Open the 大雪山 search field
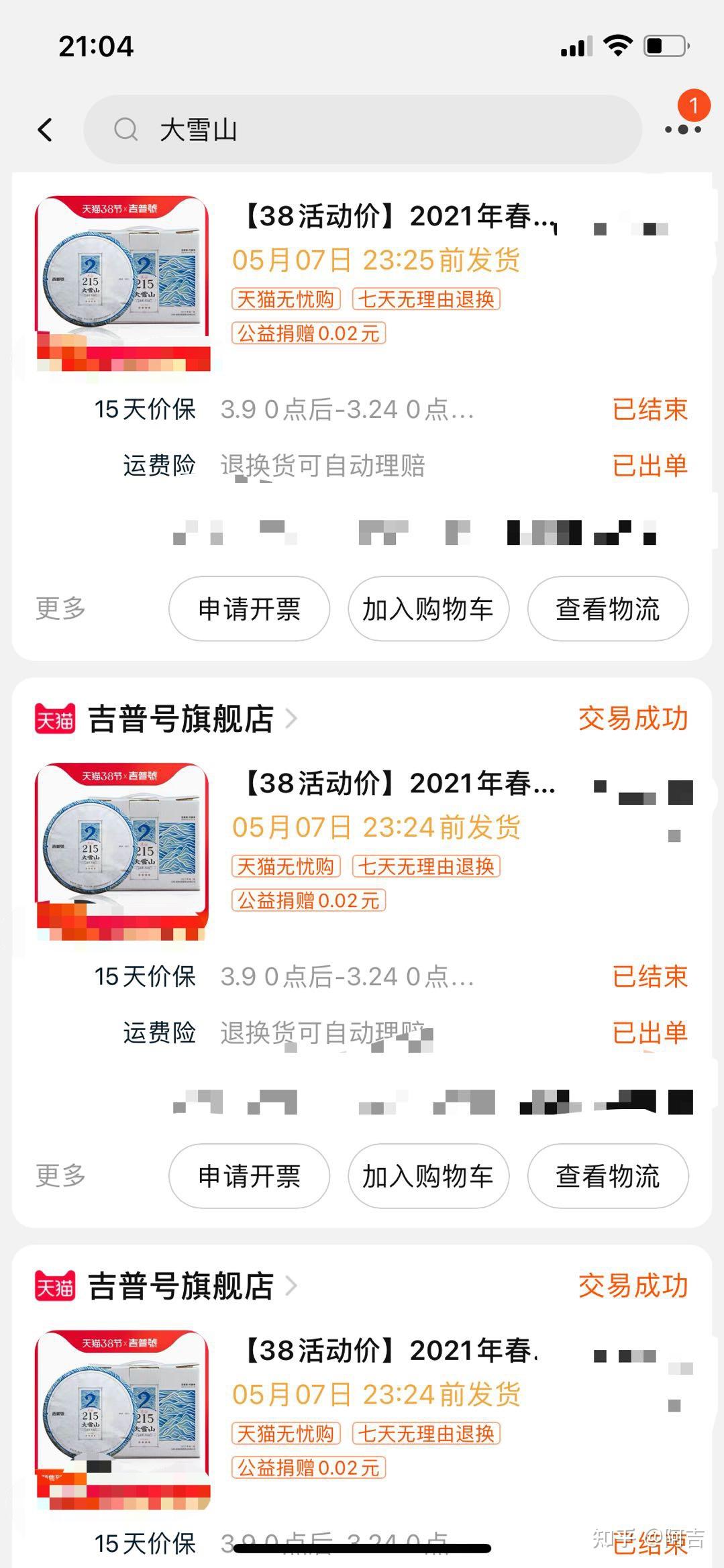The width and height of the screenshot is (724, 1568). pos(362,129)
